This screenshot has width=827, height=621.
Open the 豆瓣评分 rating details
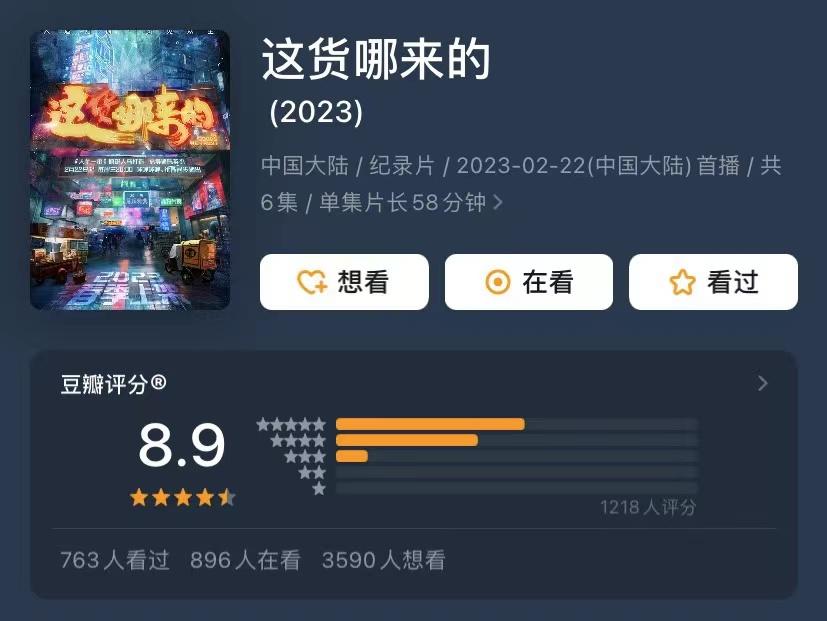(762, 384)
